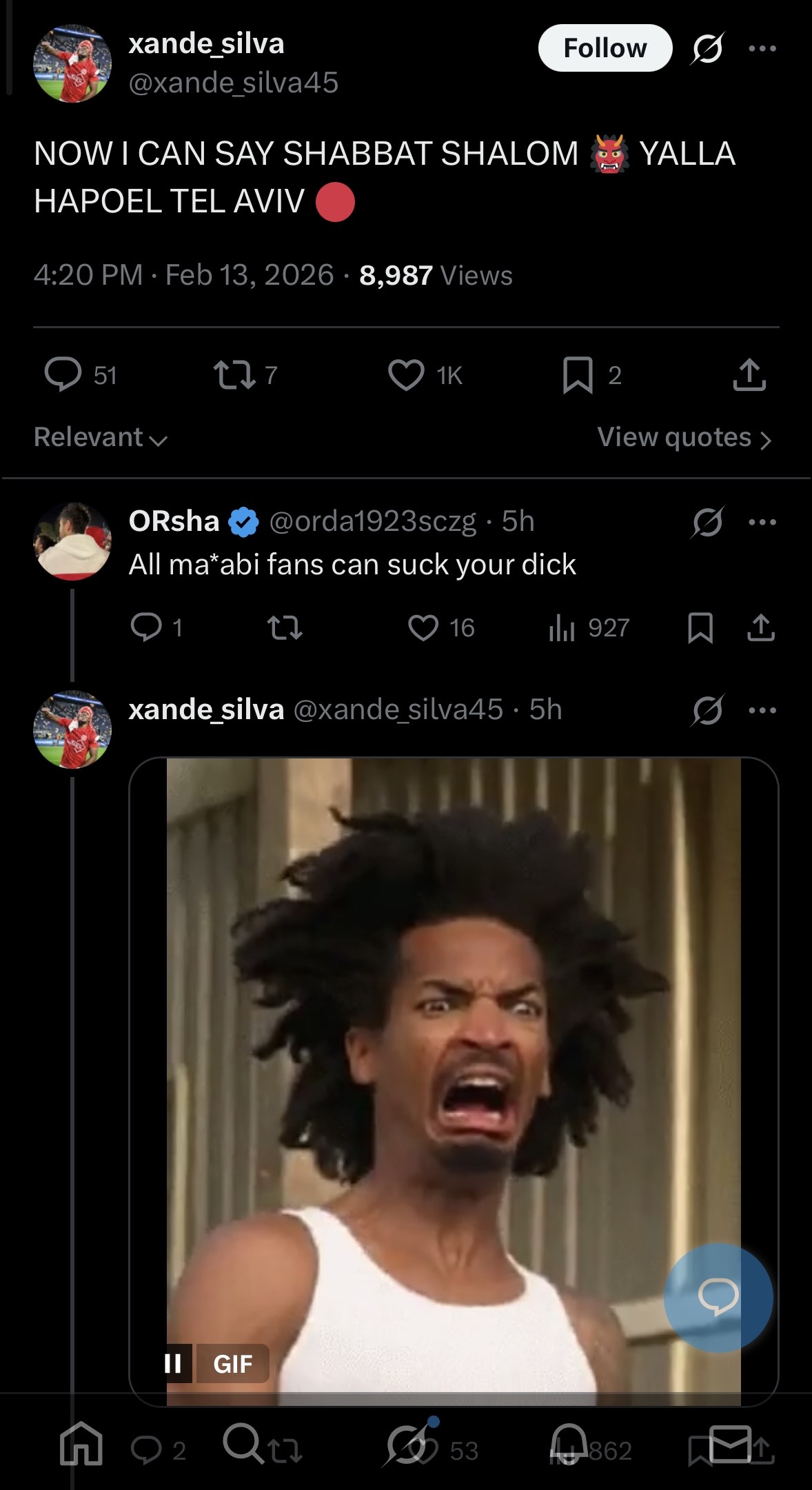Screen dimensions: 812x1490
Task: Open the overflow menu on the main post
Action: coord(762,48)
